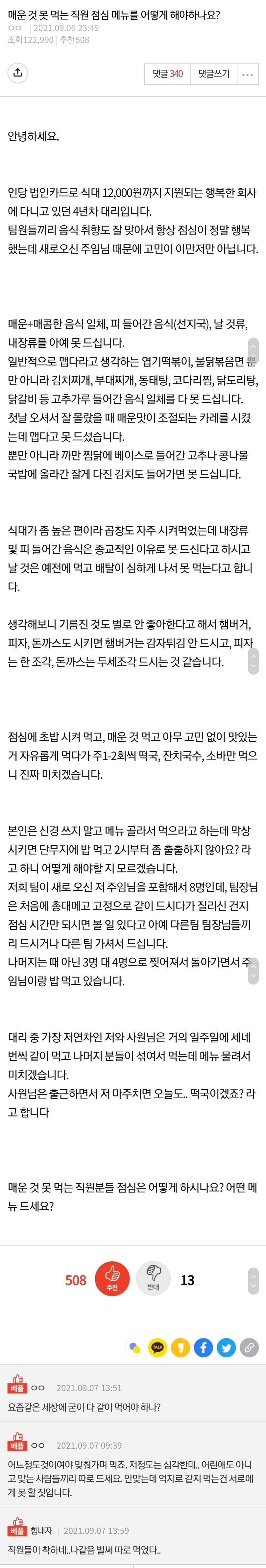Open the 댓글 340 comments list

[x=167, y=74]
